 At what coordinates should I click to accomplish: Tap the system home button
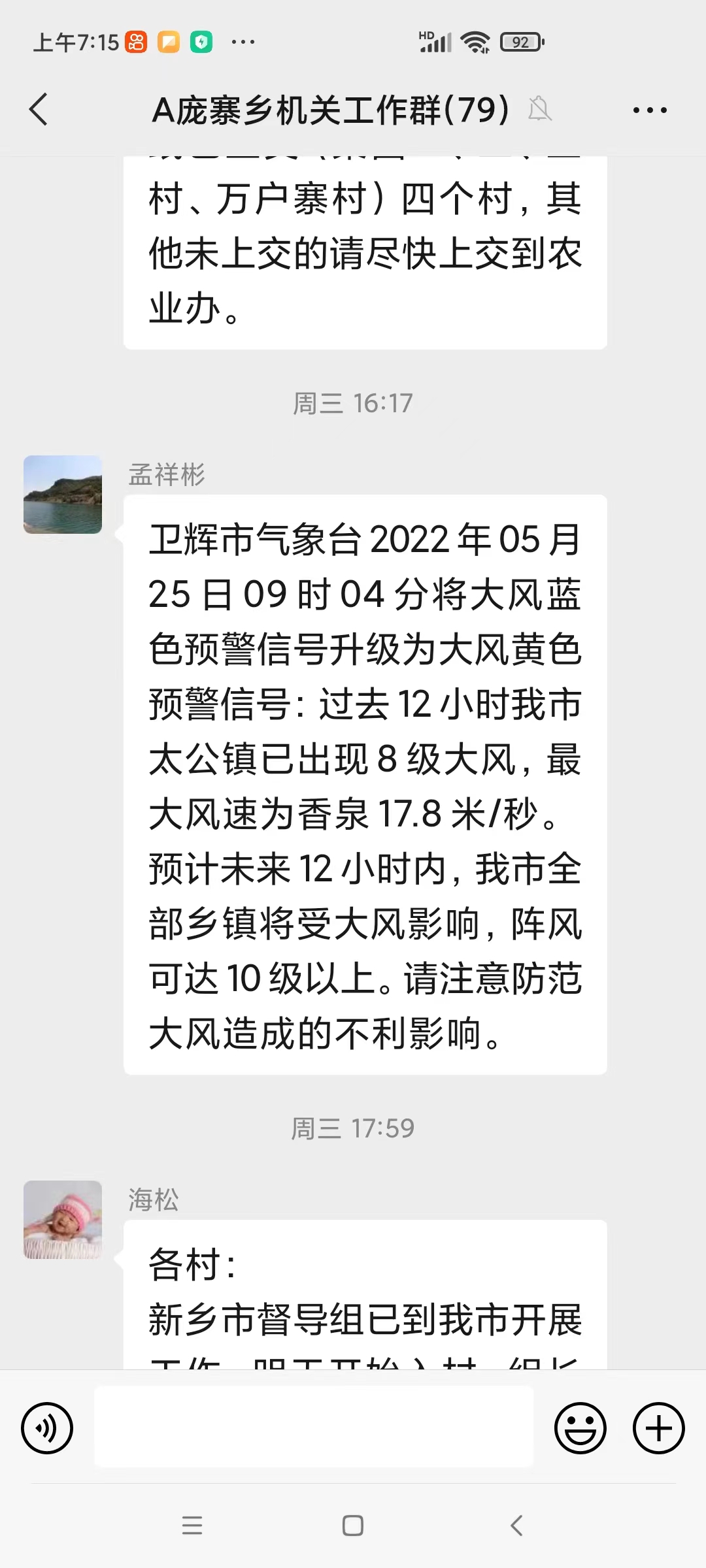pyautogui.click(x=353, y=1526)
